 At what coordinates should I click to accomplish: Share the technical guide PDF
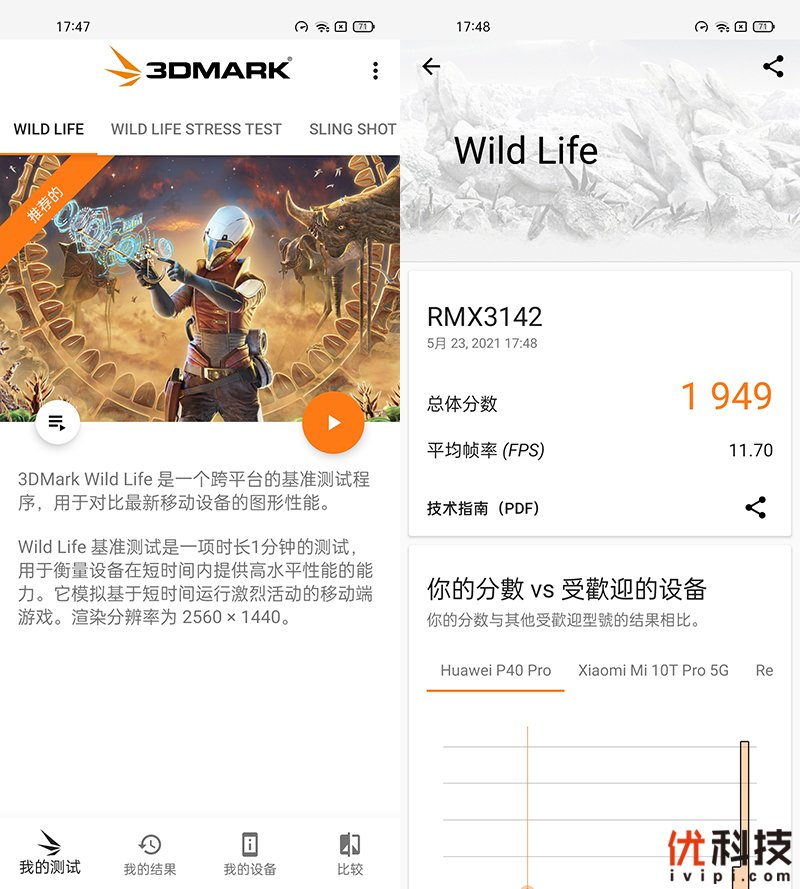pyautogui.click(x=756, y=508)
